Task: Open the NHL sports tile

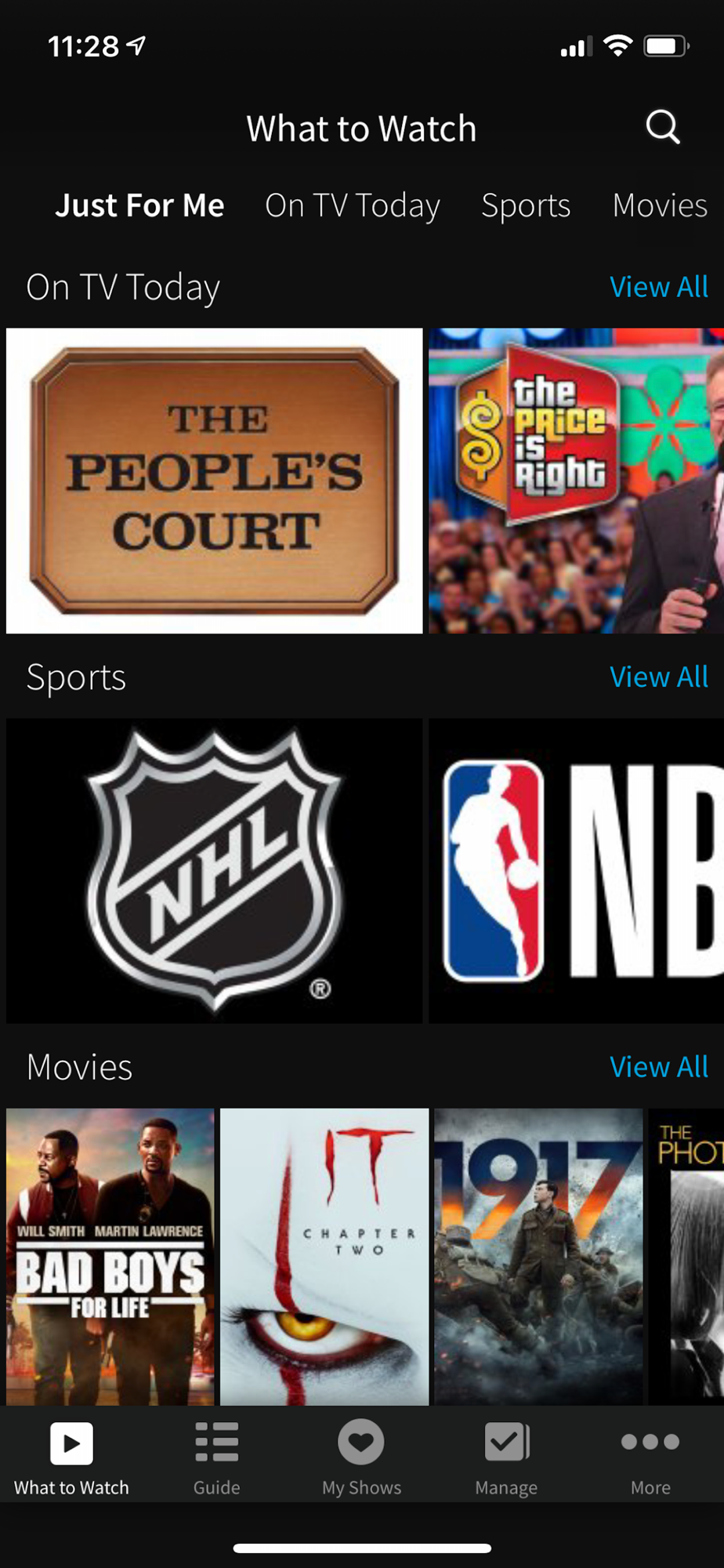Action: 214,870
